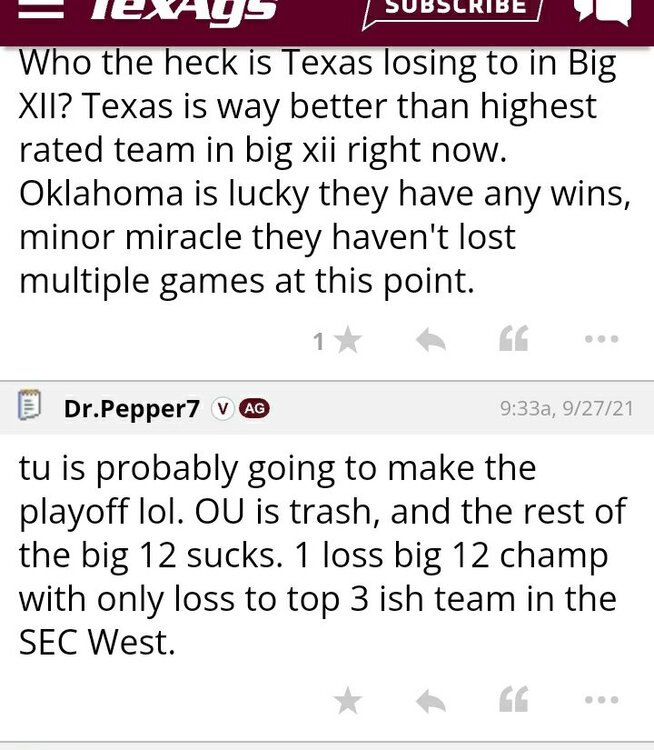Screen dimensions: 654x750
Task: Open more options on Dr.Pepper7's post
Action: point(601,700)
